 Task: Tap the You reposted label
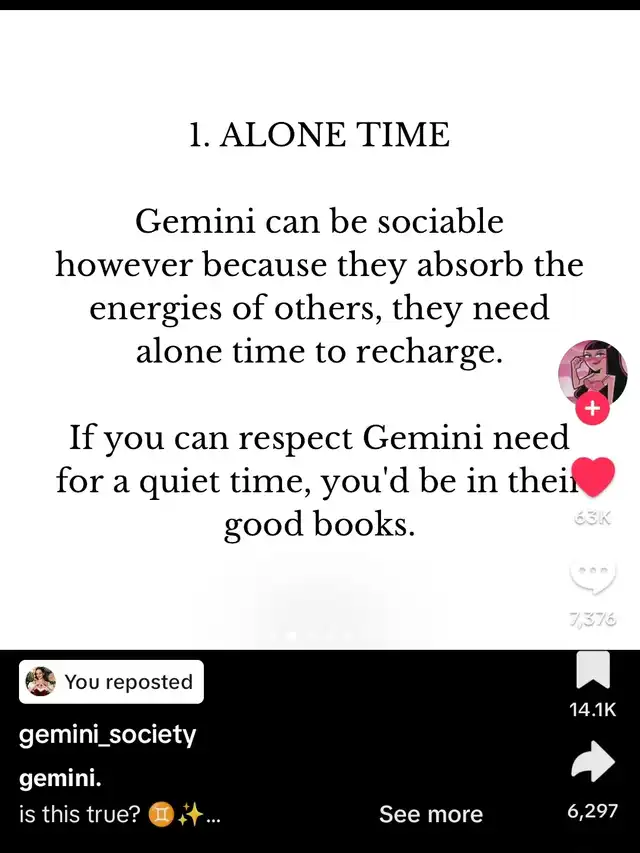click(112, 682)
